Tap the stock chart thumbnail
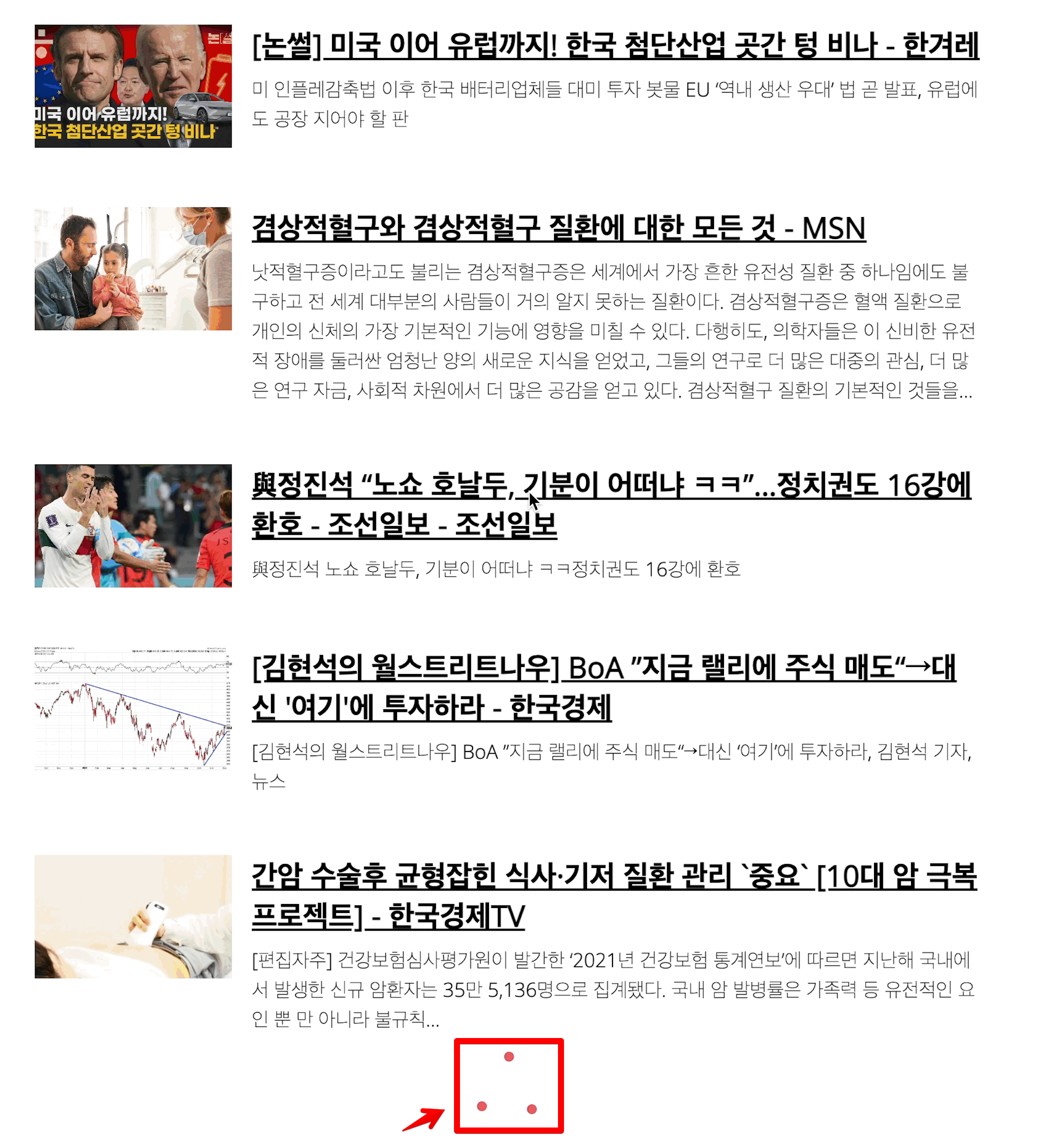This screenshot has height=1148, width=1041. (132, 708)
